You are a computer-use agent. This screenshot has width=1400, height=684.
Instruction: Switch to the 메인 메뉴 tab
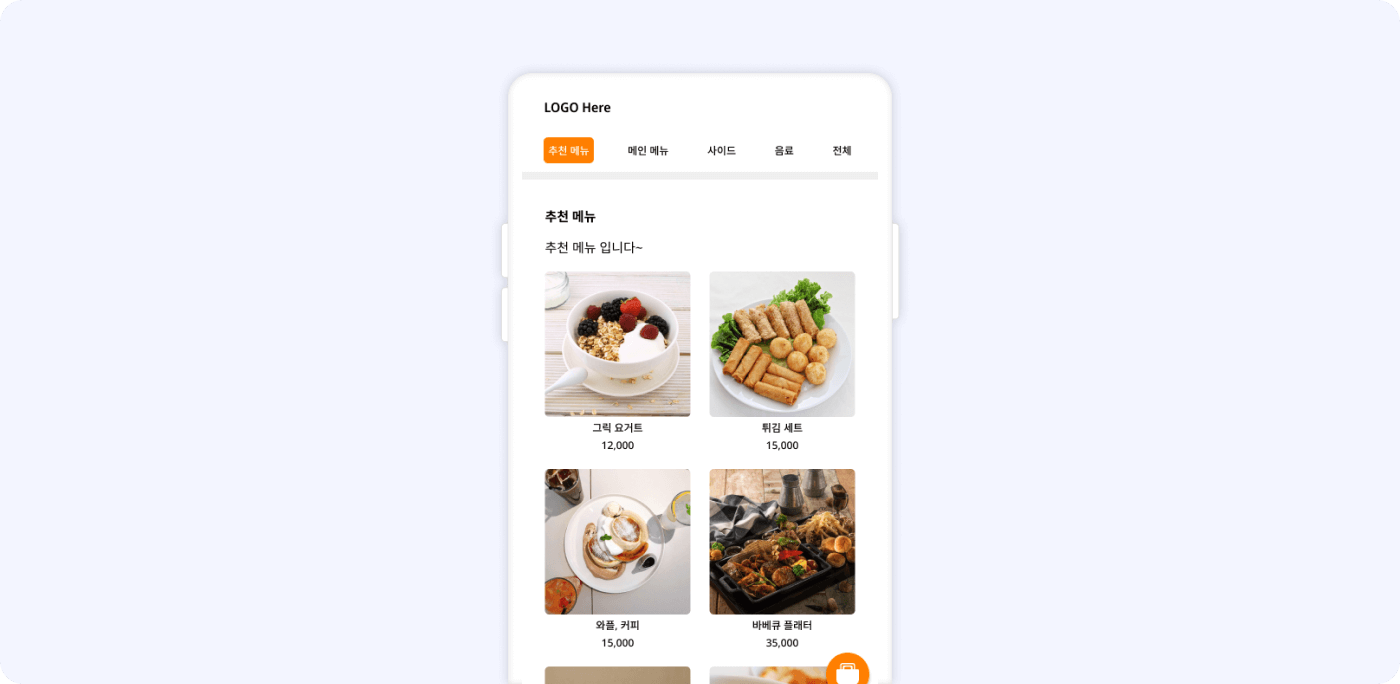point(648,151)
